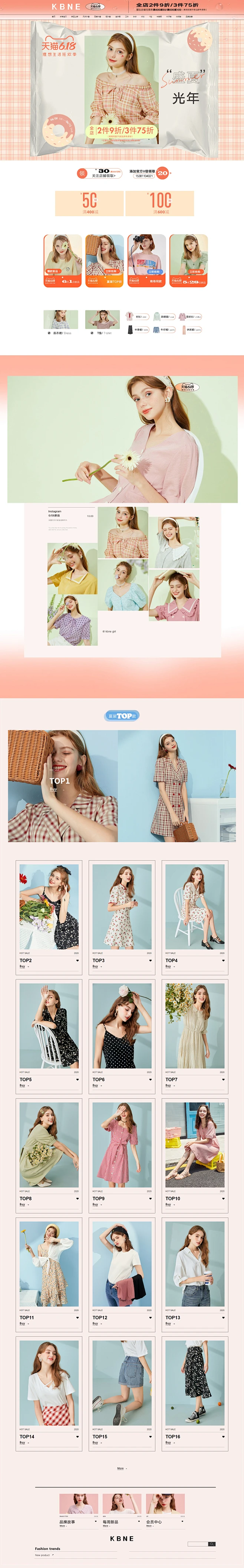Screen dimensions: 244x1568
Task: Select the TOP15 denim shorts card
Action: coord(122,1392)
